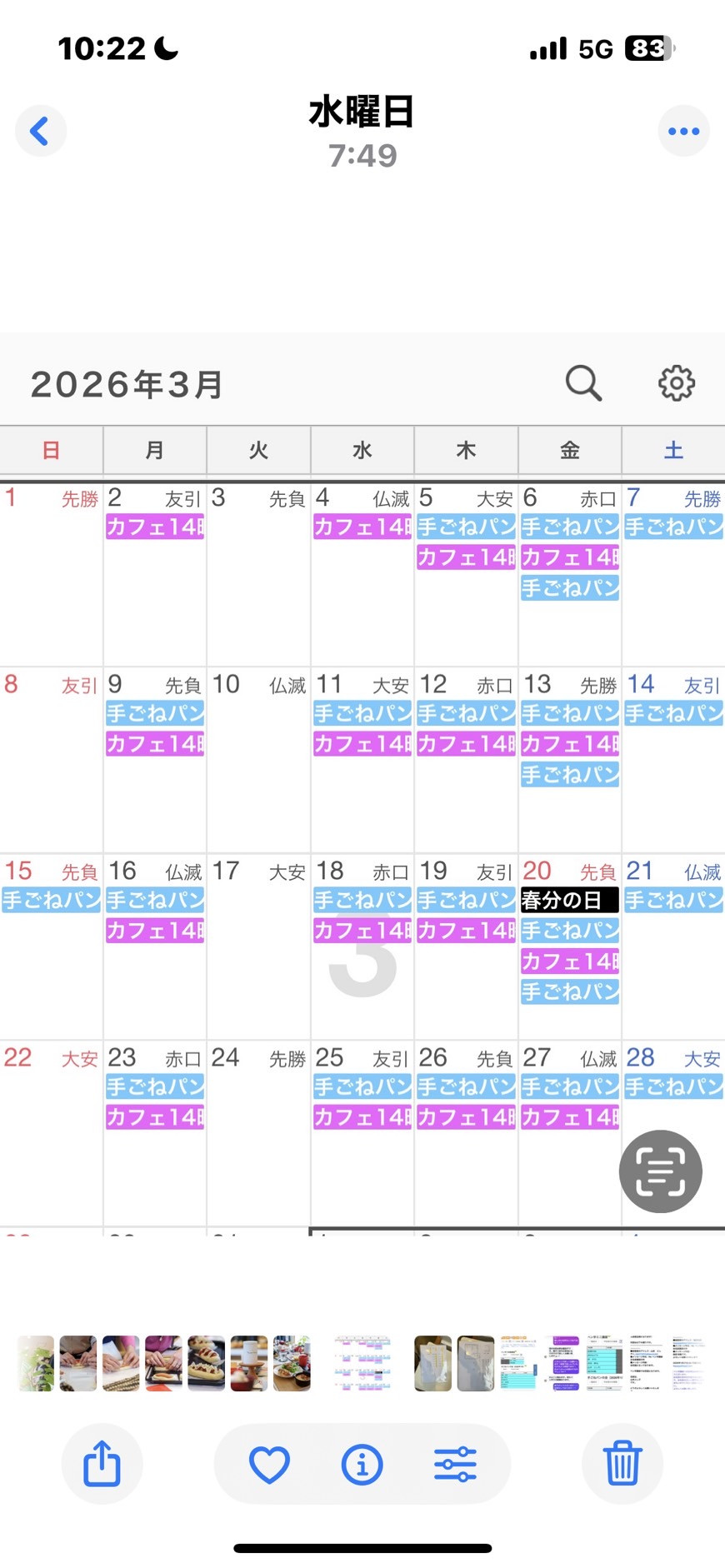Go back to the photo library
Screen dimensions: 725x1568
(x=40, y=131)
